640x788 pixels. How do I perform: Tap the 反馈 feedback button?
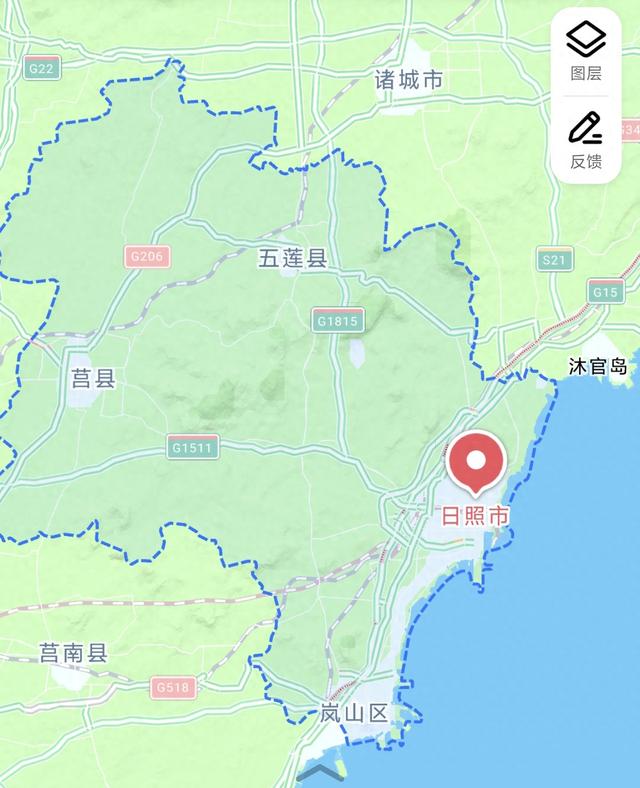tap(586, 139)
